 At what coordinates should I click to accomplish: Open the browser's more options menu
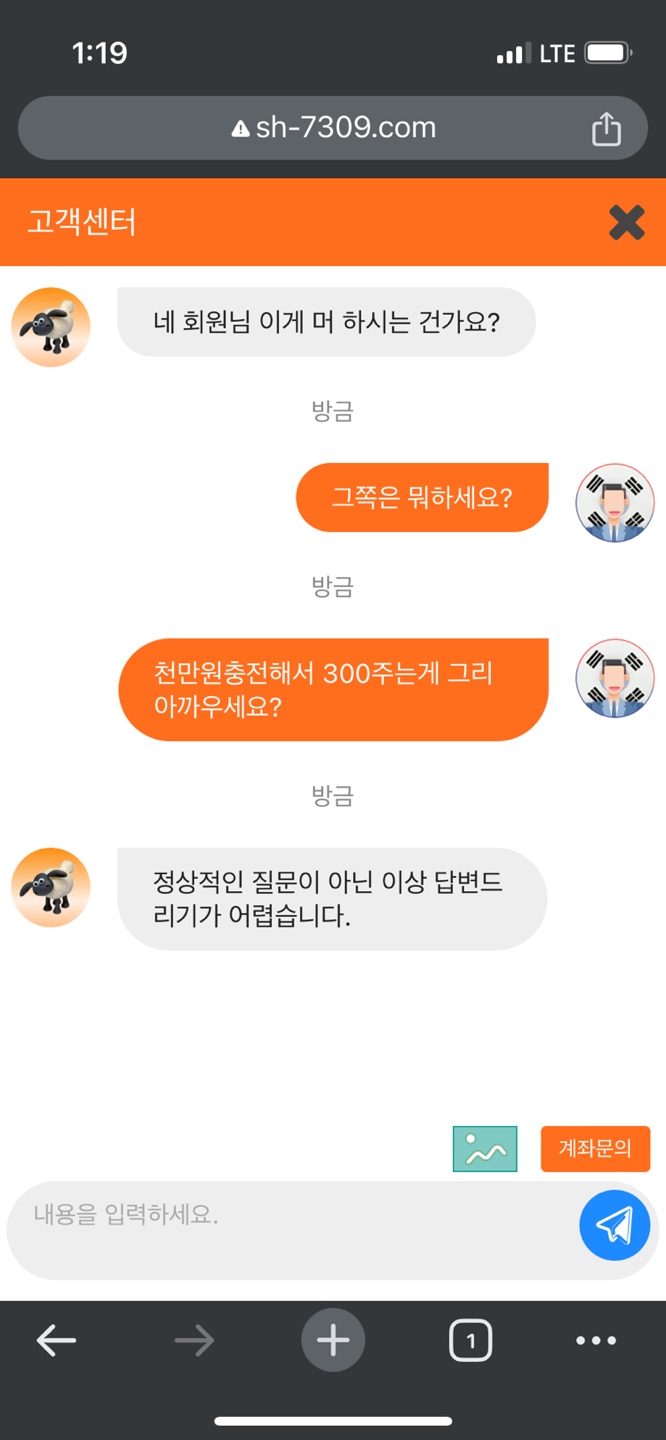coord(596,1340)
